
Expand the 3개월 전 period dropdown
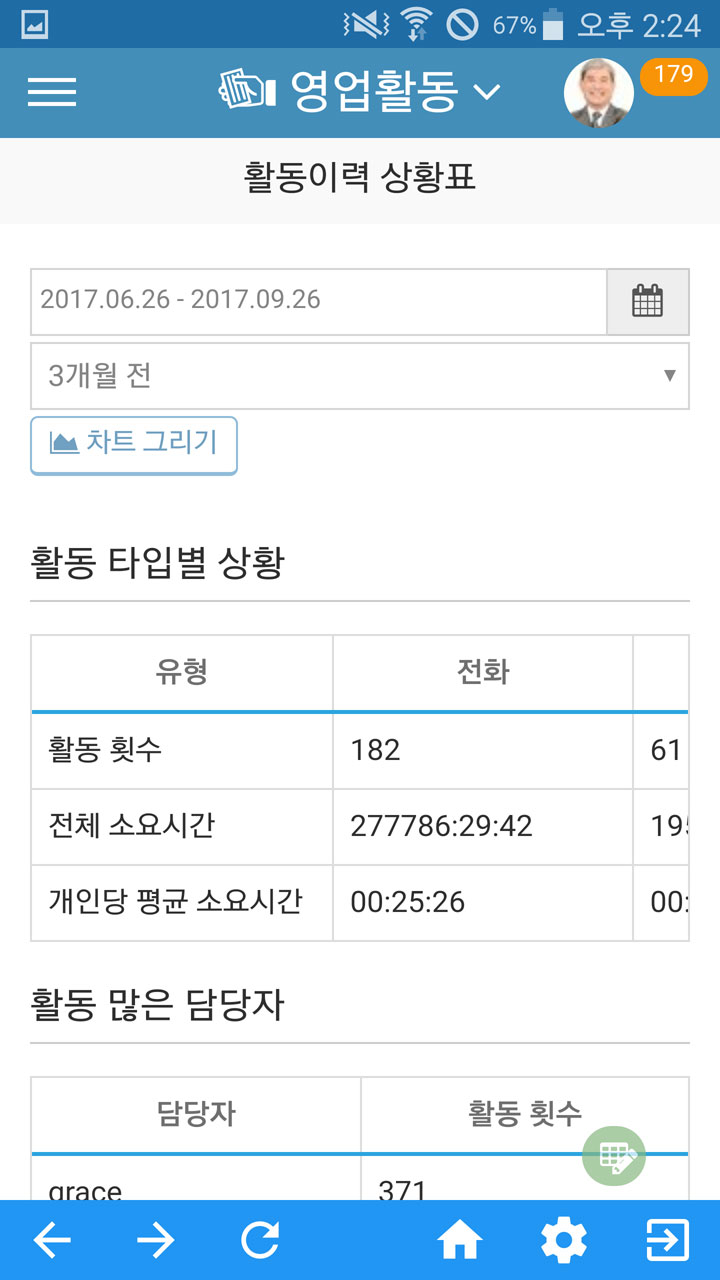tap(360, 376)
